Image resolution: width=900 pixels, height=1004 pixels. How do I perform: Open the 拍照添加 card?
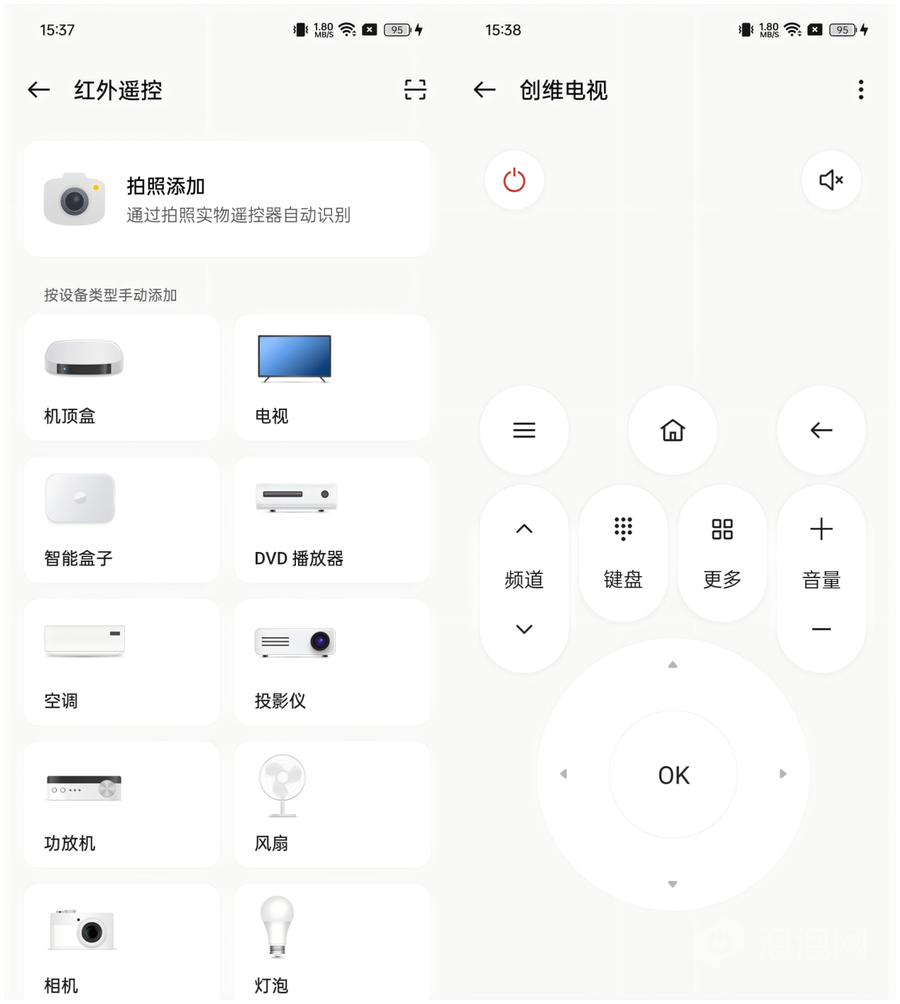227,199
